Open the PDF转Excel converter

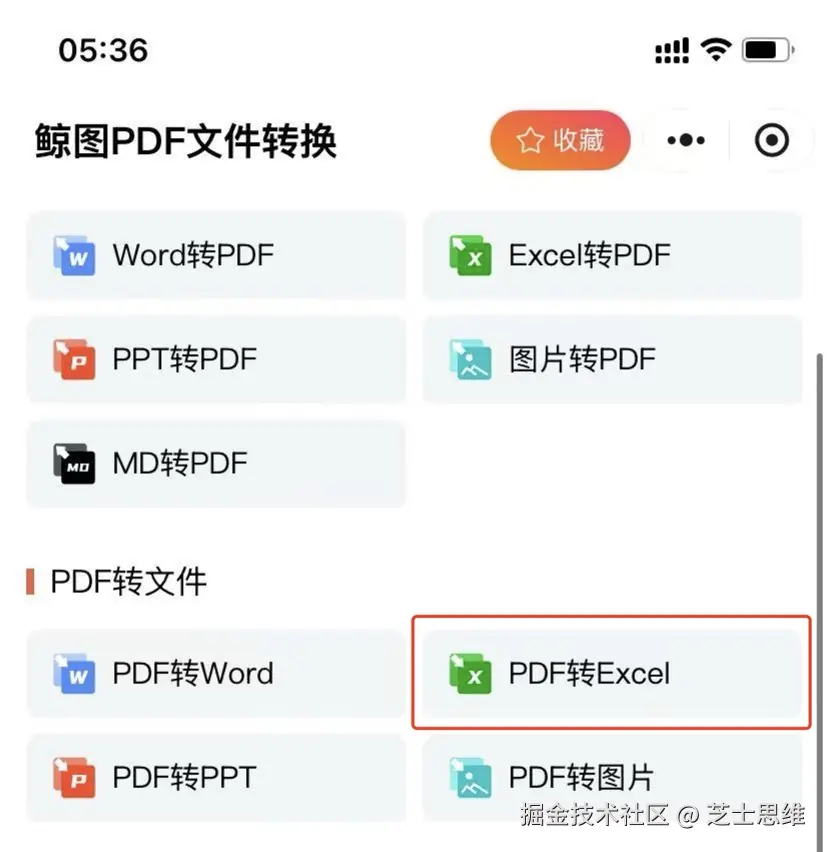(610, 673)
